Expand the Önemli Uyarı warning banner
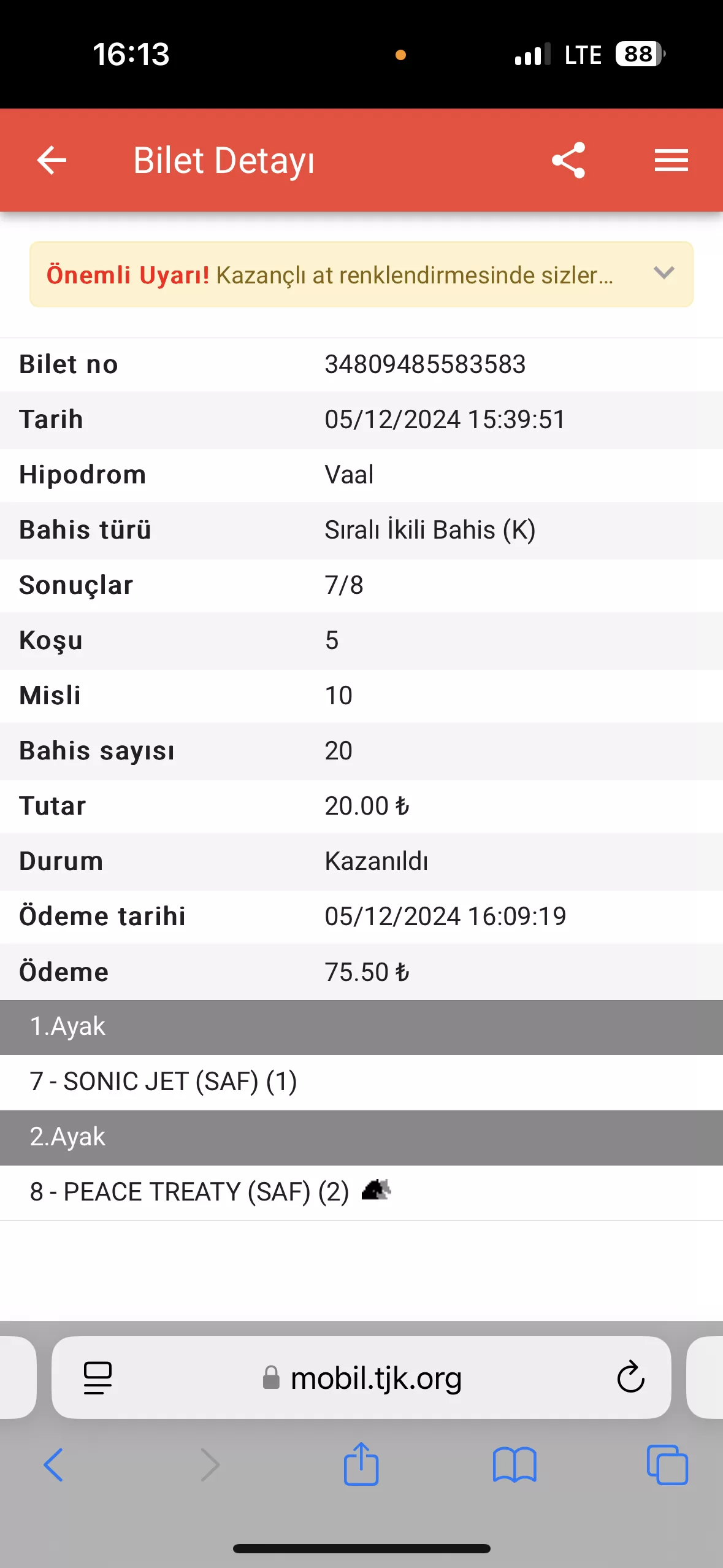723x1568 pixels. 664,274
